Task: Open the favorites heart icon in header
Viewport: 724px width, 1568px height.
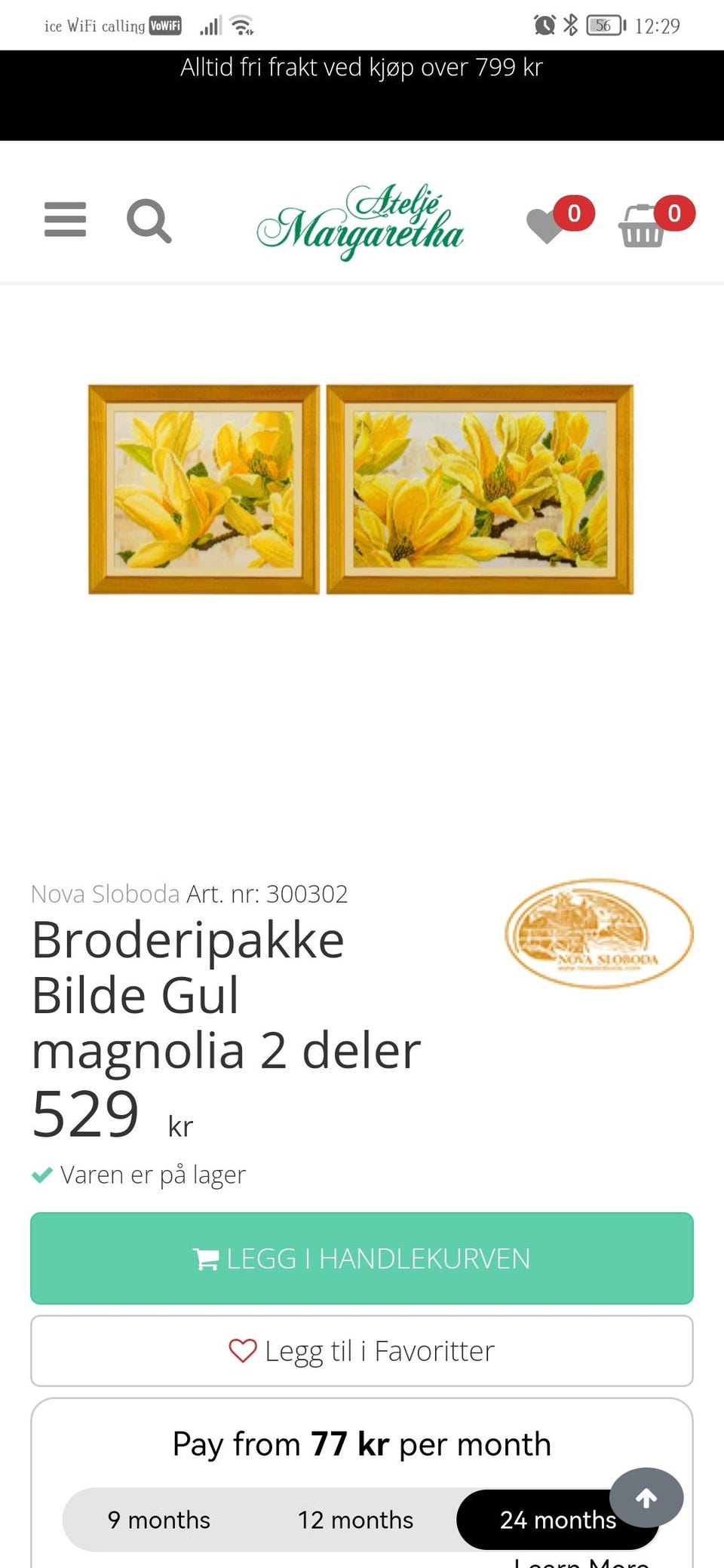Action: coord(541,224)
